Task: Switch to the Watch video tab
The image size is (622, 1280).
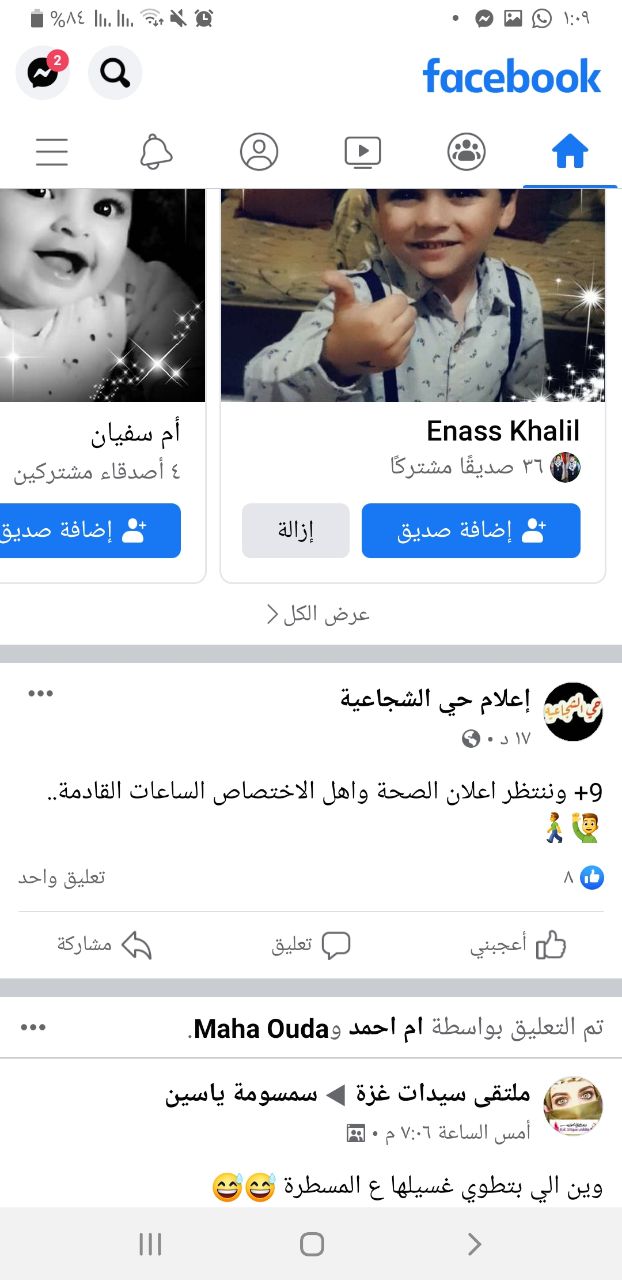Action: 363,152
